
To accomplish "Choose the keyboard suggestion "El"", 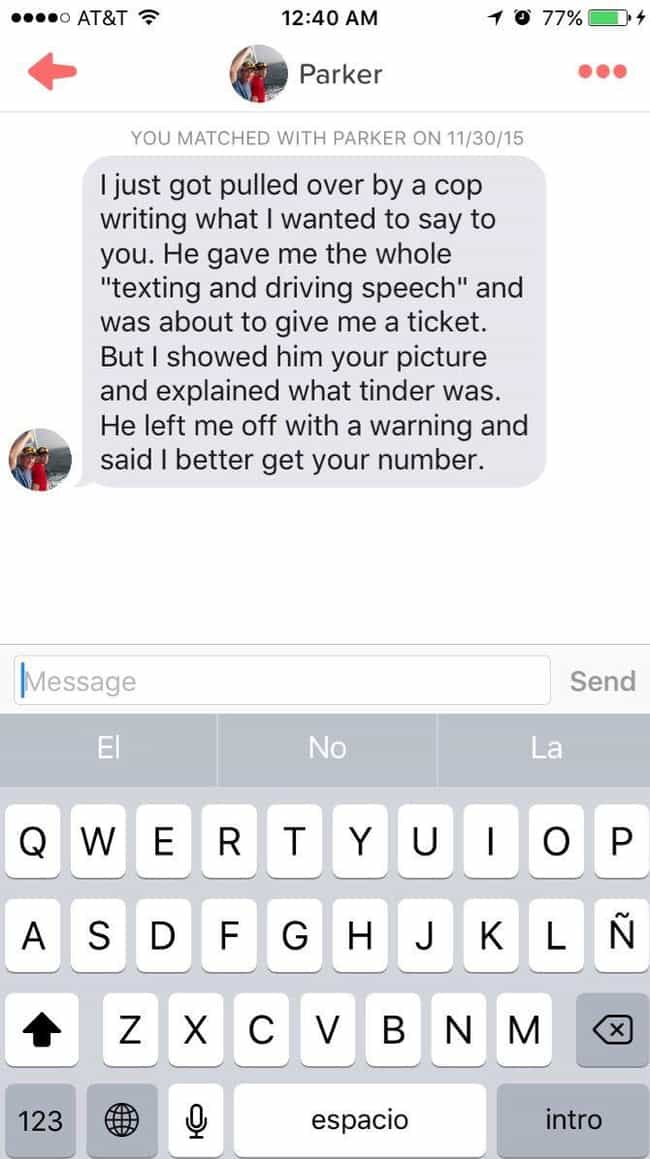I will [109, 749].
